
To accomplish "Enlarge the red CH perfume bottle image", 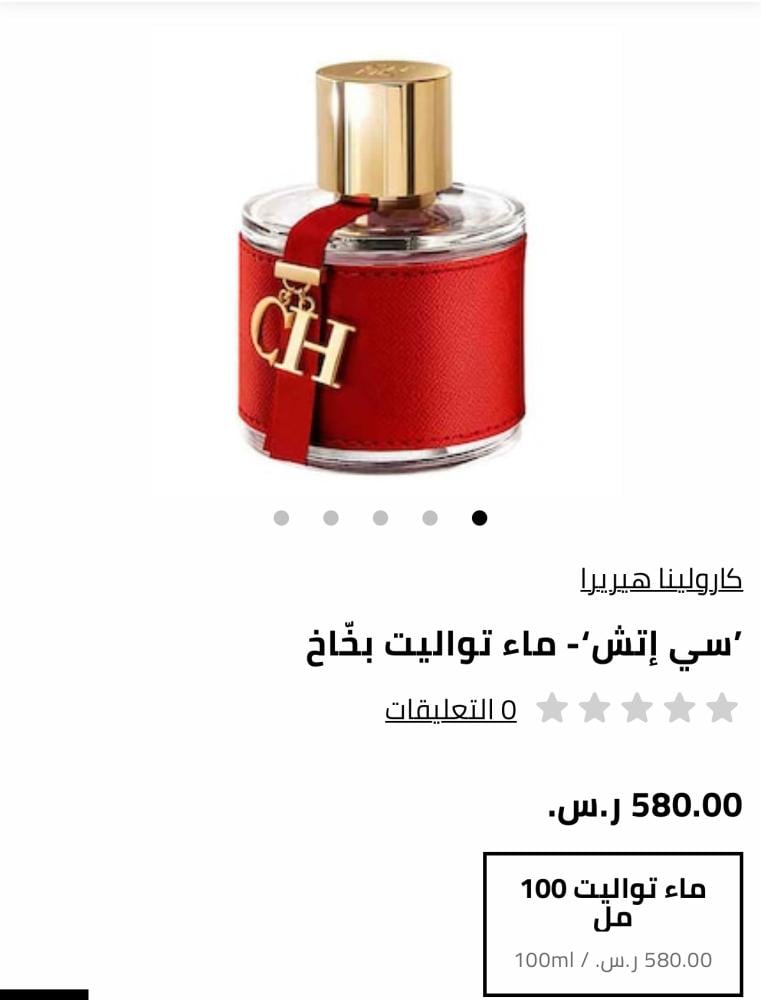I will coord(383,265).
